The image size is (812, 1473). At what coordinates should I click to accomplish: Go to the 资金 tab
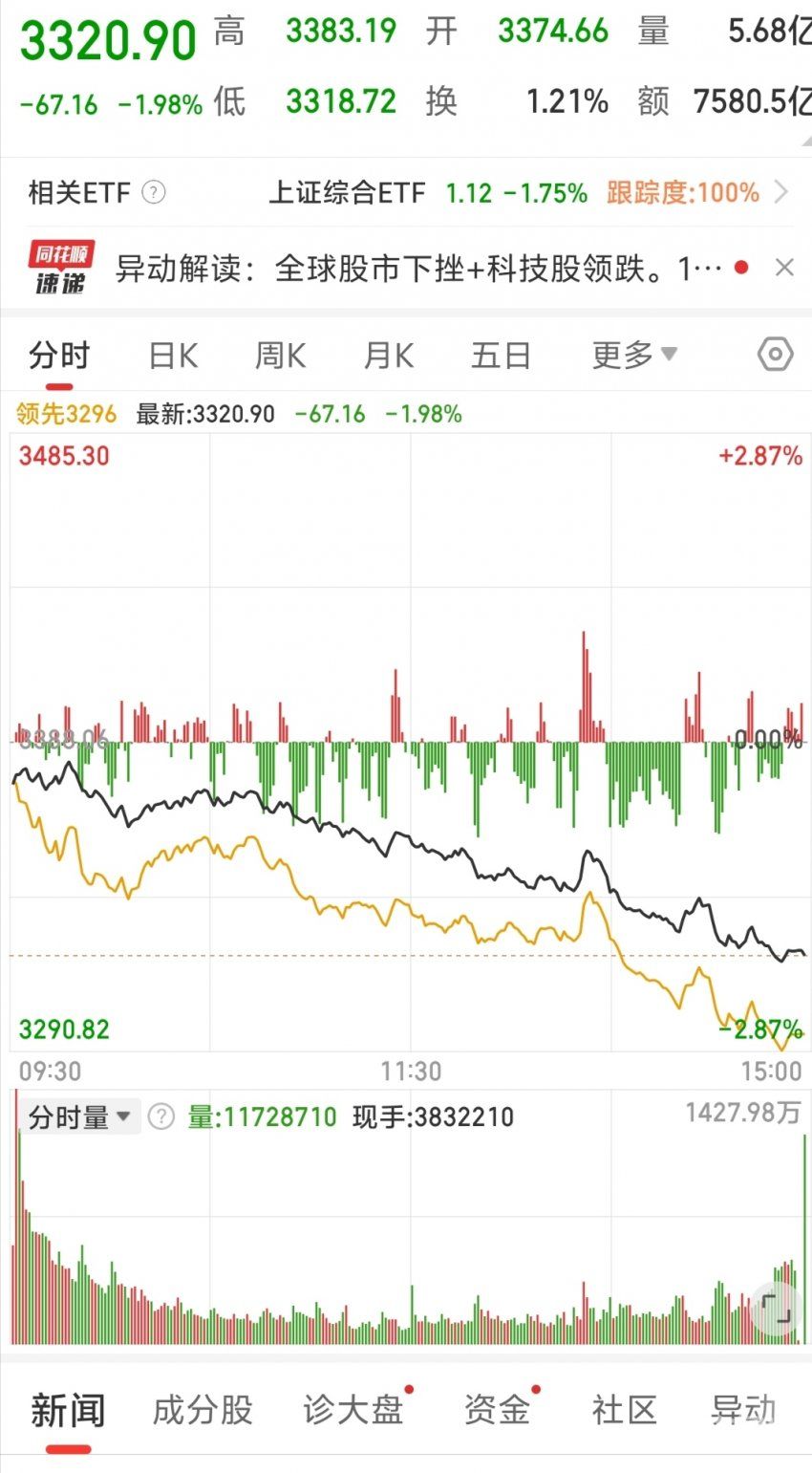coord(499,1410)
